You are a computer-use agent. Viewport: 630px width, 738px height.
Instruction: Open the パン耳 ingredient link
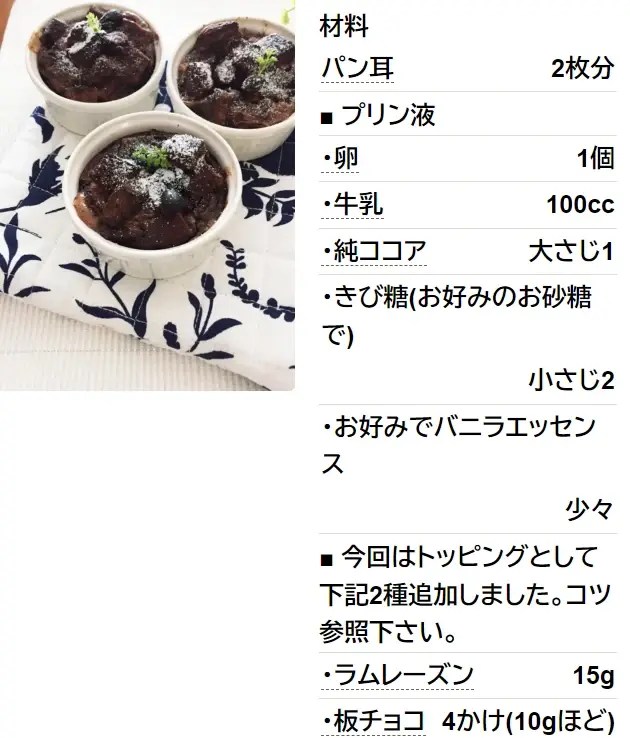(x=357, y=69)
